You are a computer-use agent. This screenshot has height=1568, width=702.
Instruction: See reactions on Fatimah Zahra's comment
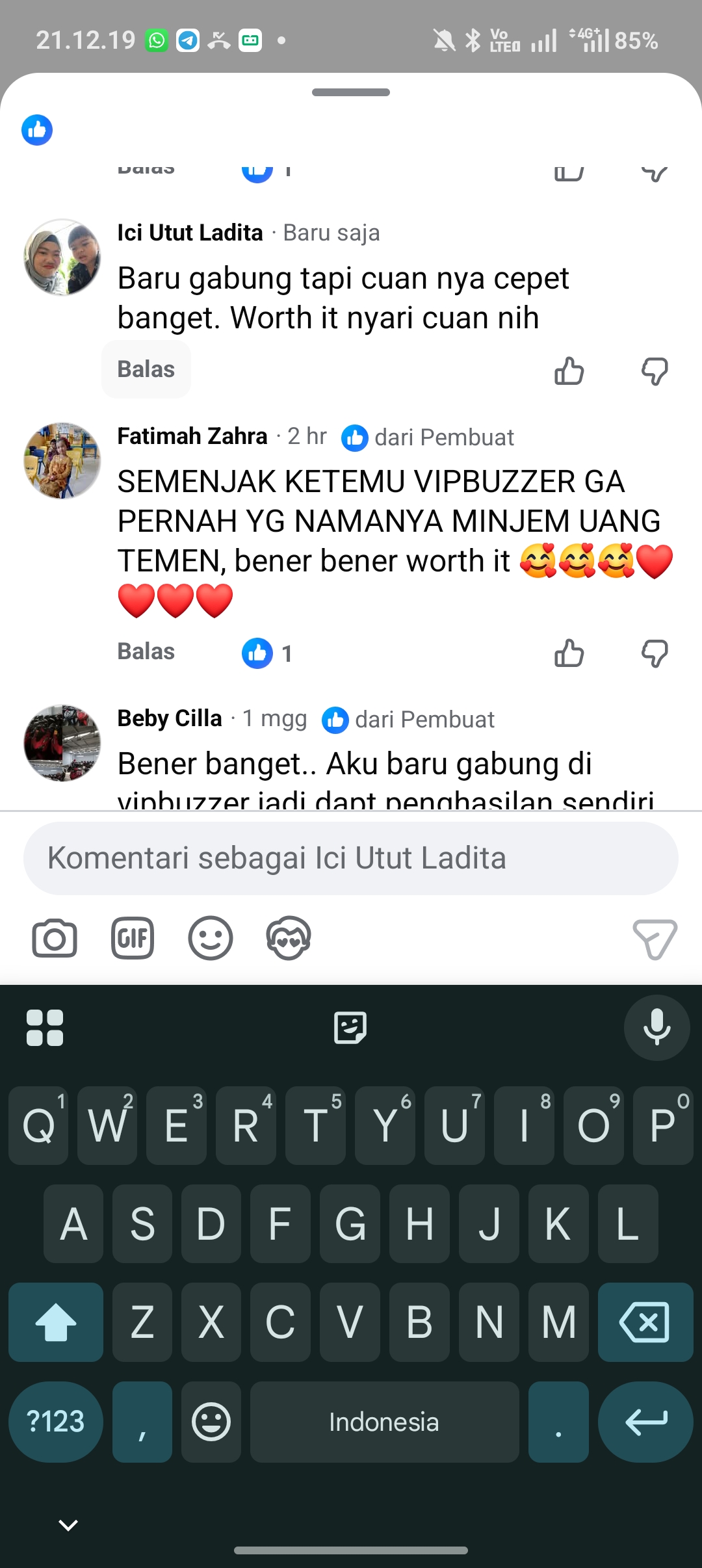point(266,653)
